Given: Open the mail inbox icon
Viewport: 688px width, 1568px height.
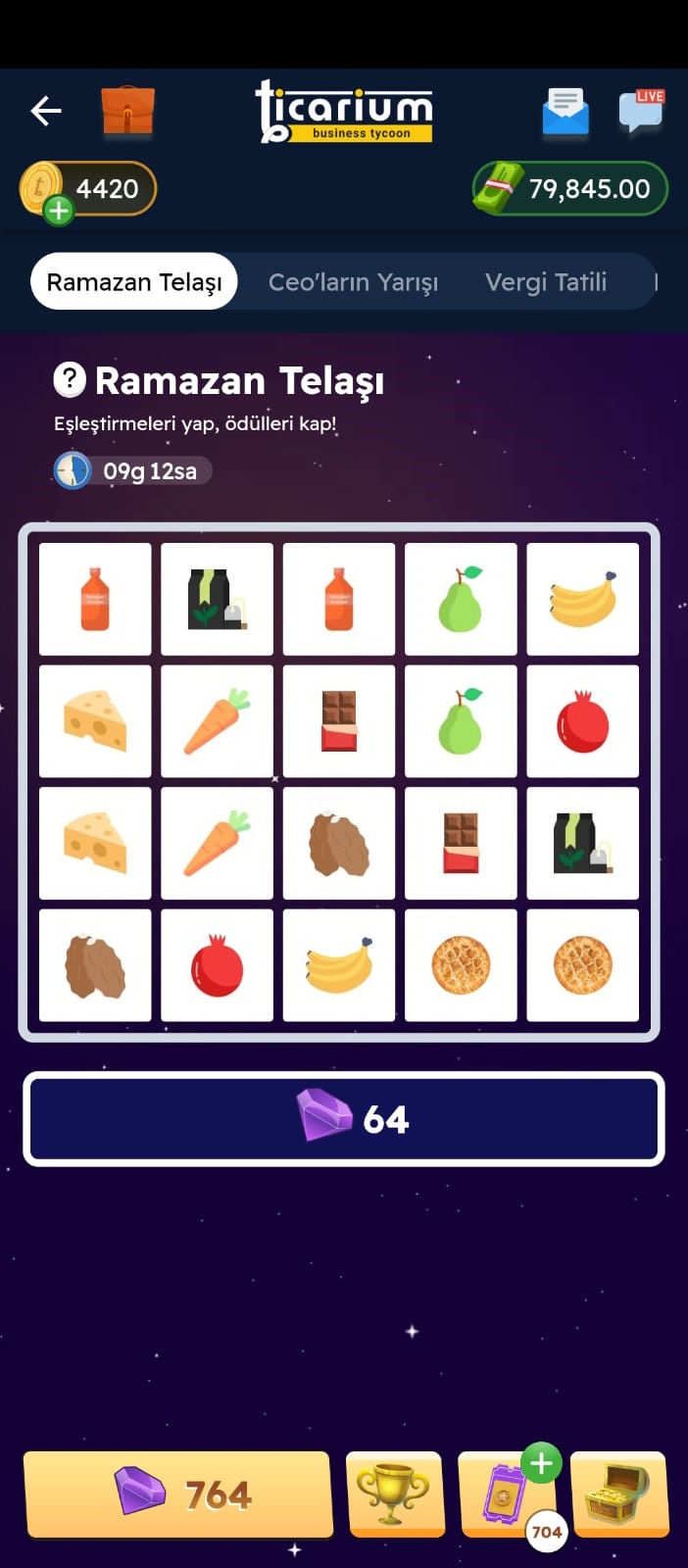Looking at the screenshot, I should coord(565,112).
